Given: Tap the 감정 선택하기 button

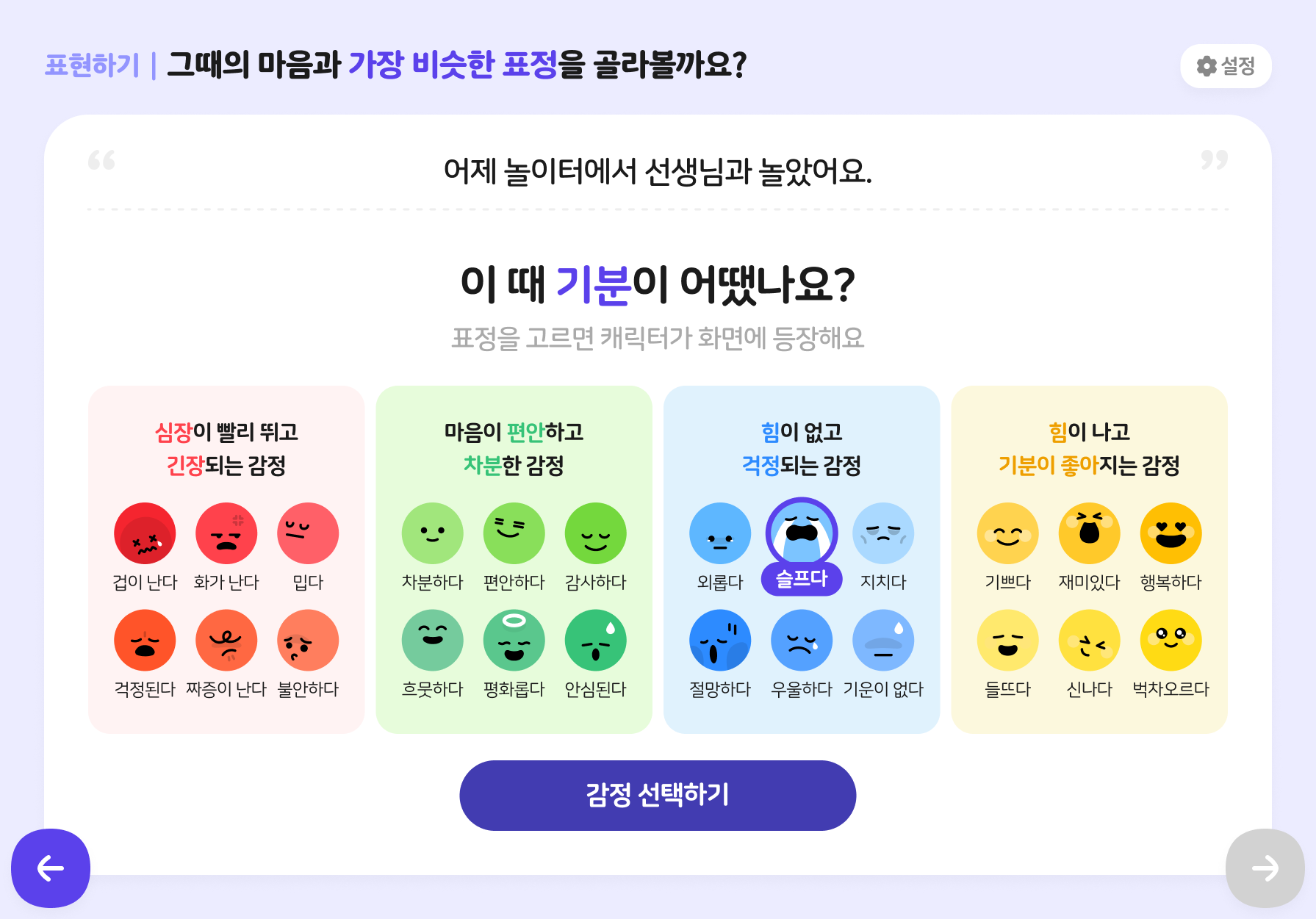Looking at the screenshot, I should click(657, 795).
